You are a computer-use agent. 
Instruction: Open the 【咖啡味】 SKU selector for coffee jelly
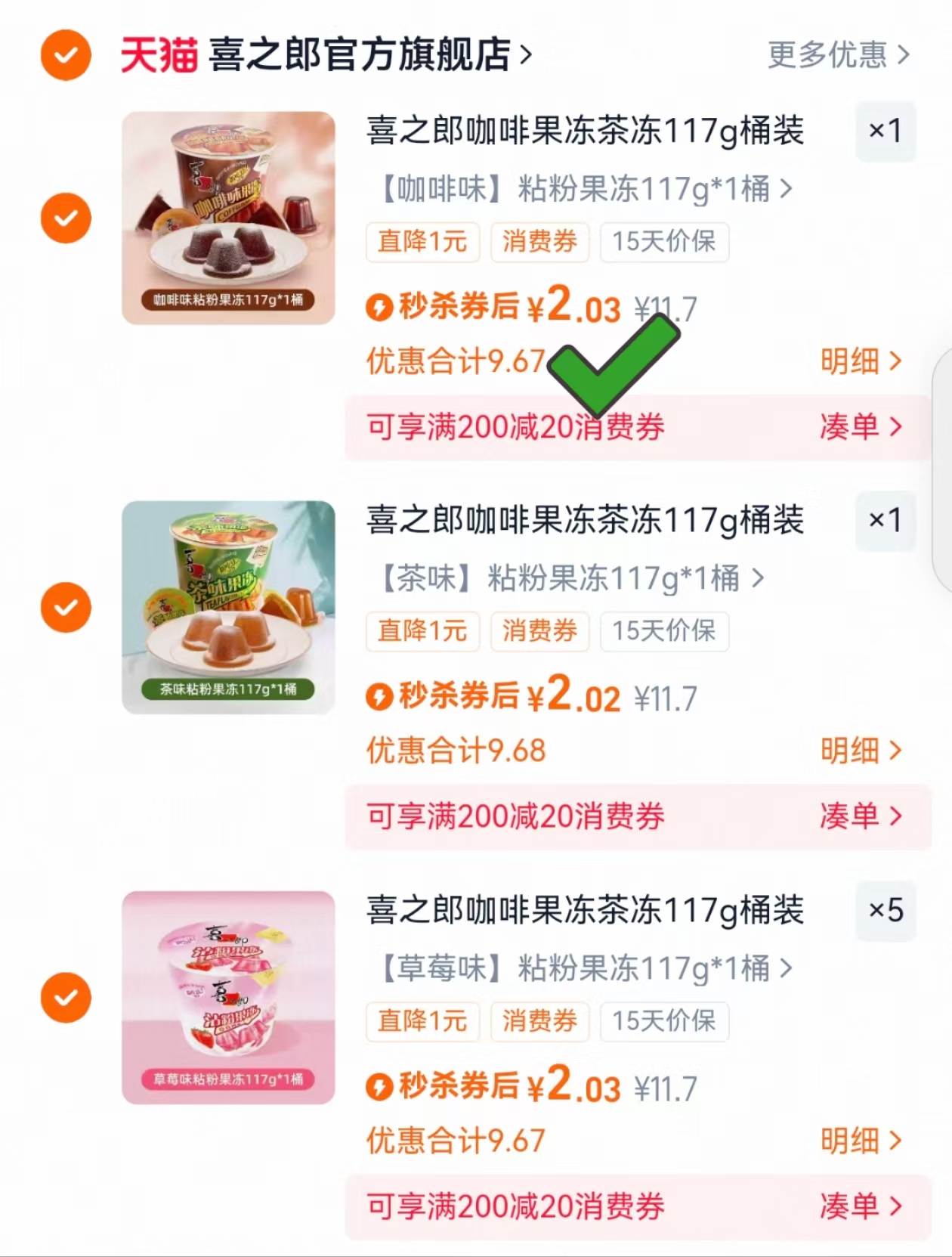pos(582,190)
